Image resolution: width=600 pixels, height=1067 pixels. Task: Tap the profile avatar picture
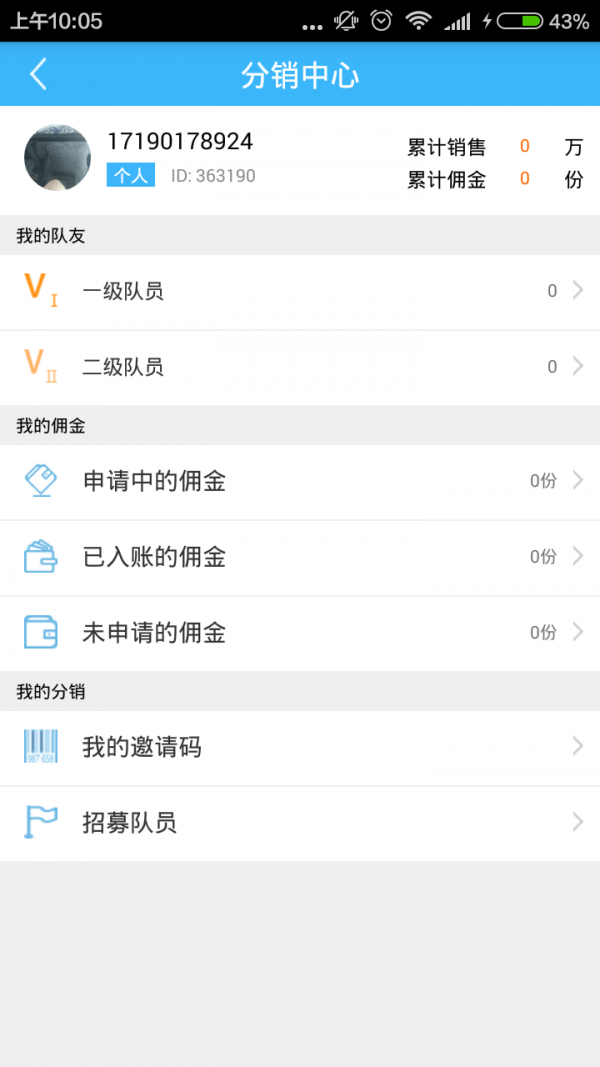[57, 158]
